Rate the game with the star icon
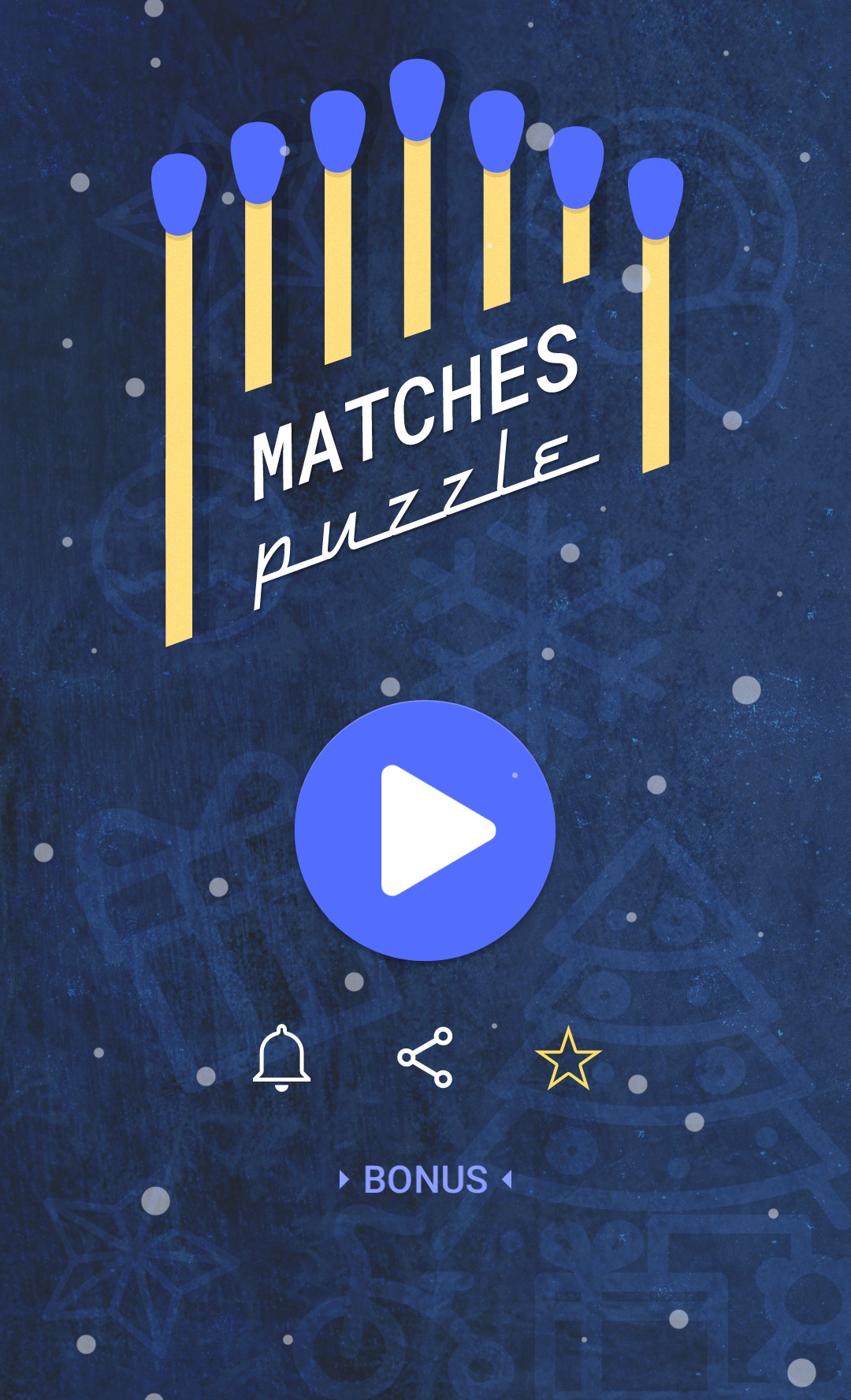Viewport: 851px width, 1400px height. (568, 1058)
